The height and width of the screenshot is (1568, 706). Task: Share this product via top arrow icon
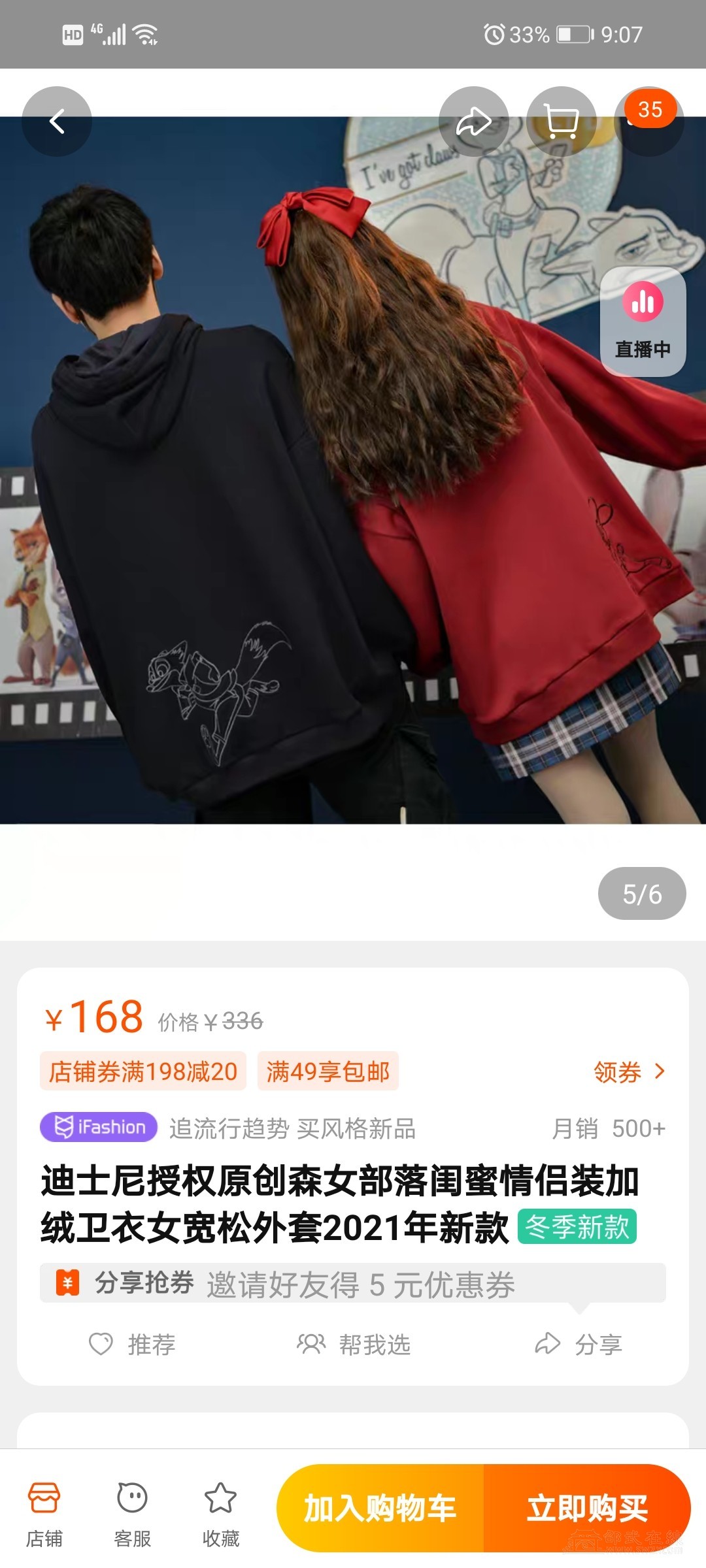click(x=473, y=122)
